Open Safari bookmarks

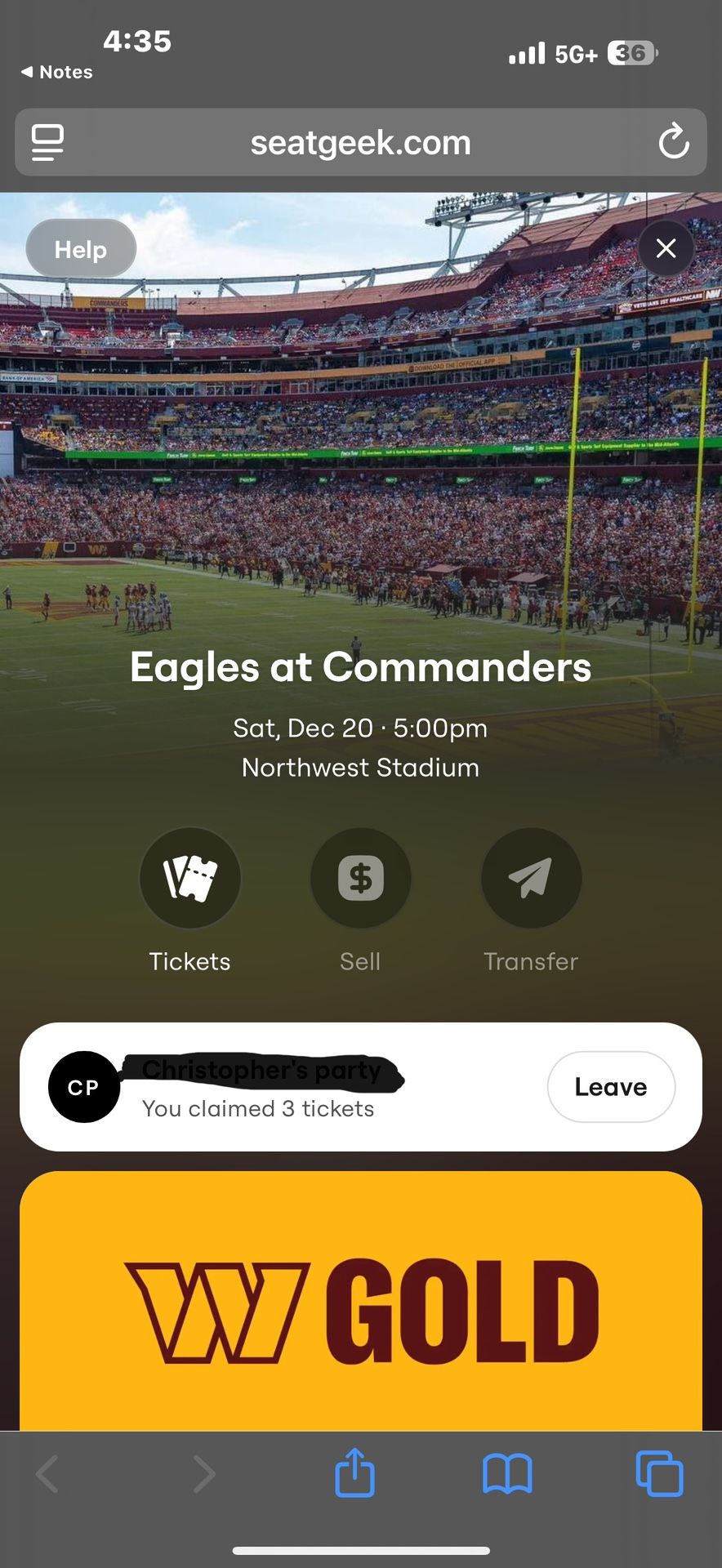point(506,1473)
